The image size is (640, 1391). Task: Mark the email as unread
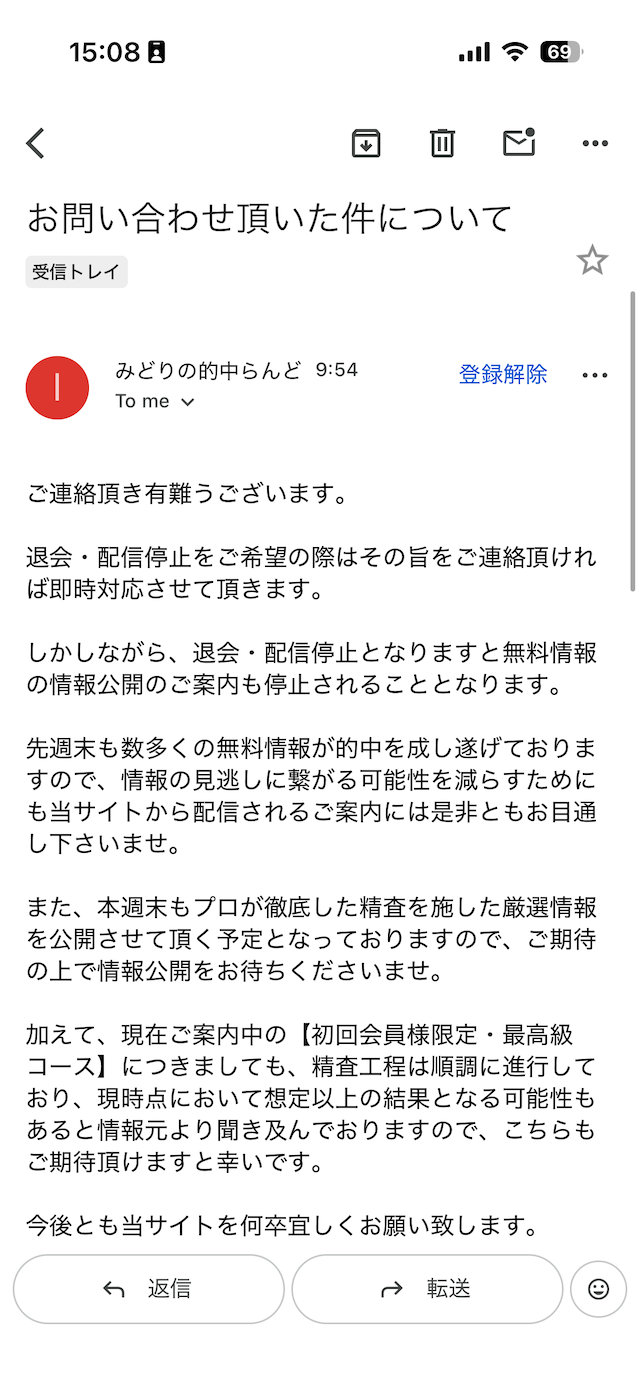[519, 143]
